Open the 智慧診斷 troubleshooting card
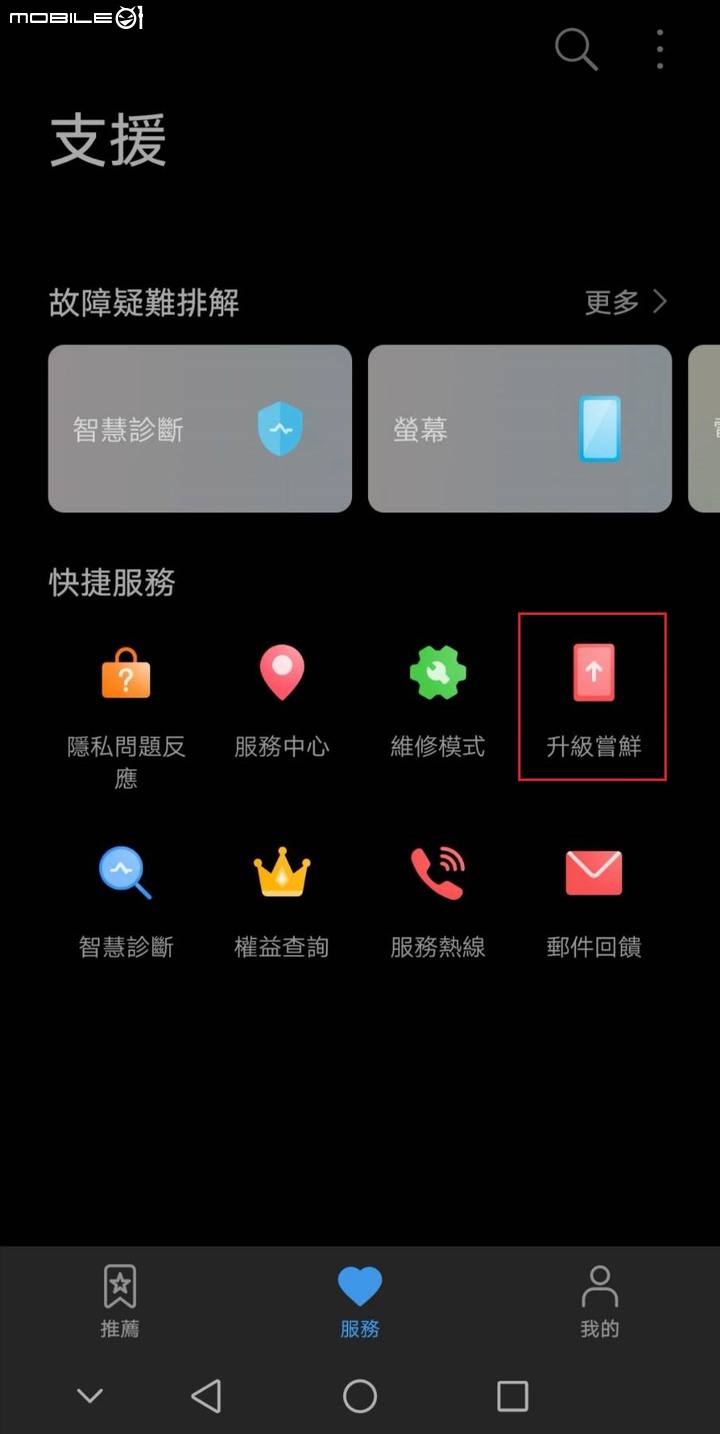 coord(200,429)
